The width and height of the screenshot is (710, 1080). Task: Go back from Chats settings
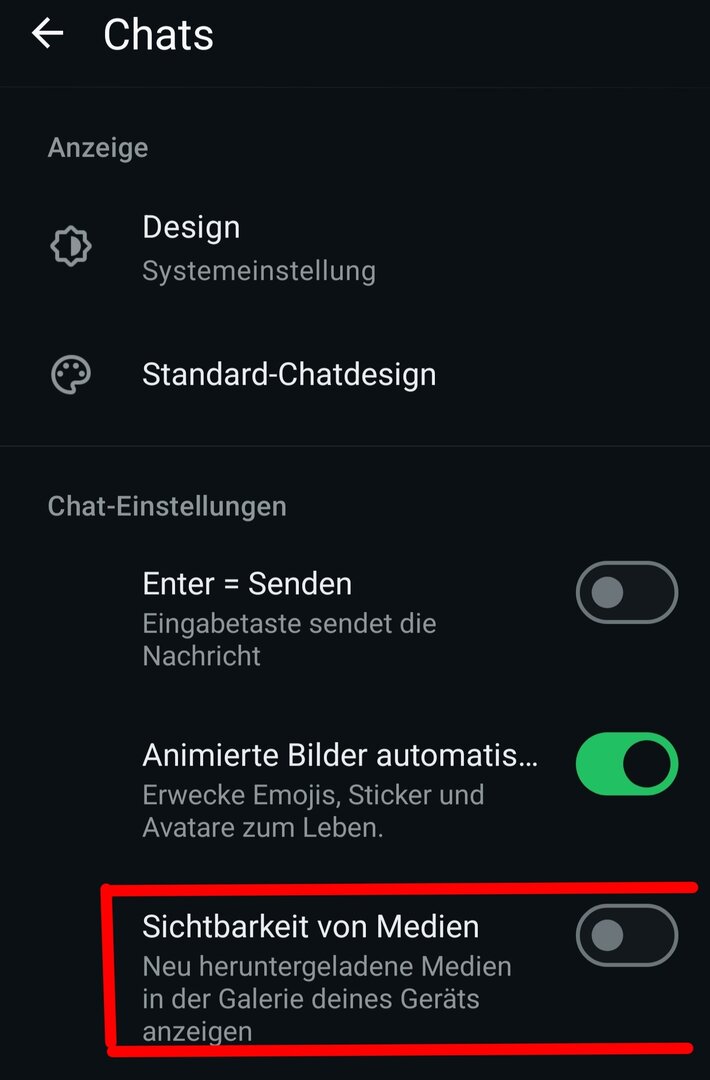pos(47,34)
